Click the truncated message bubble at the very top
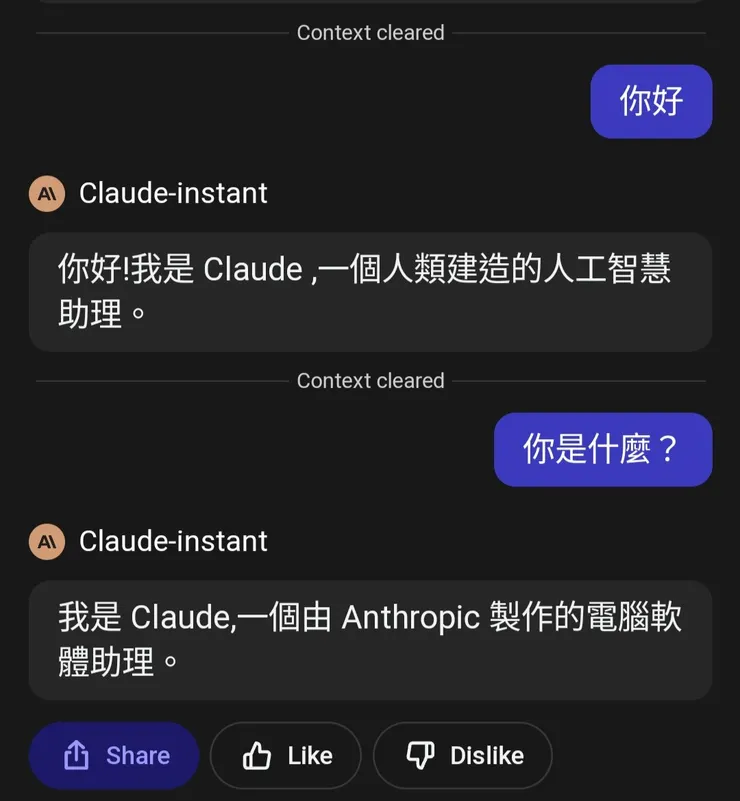Screen dimensions: 740x801 pyautogui.click(x=370, y=6)
